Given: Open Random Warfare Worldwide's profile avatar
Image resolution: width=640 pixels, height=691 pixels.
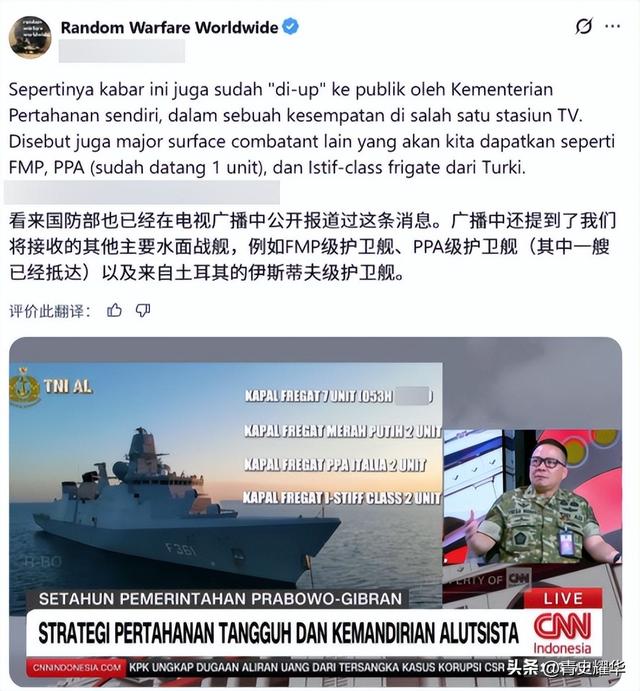Looking at the screenshot, I should coord(30,36).
